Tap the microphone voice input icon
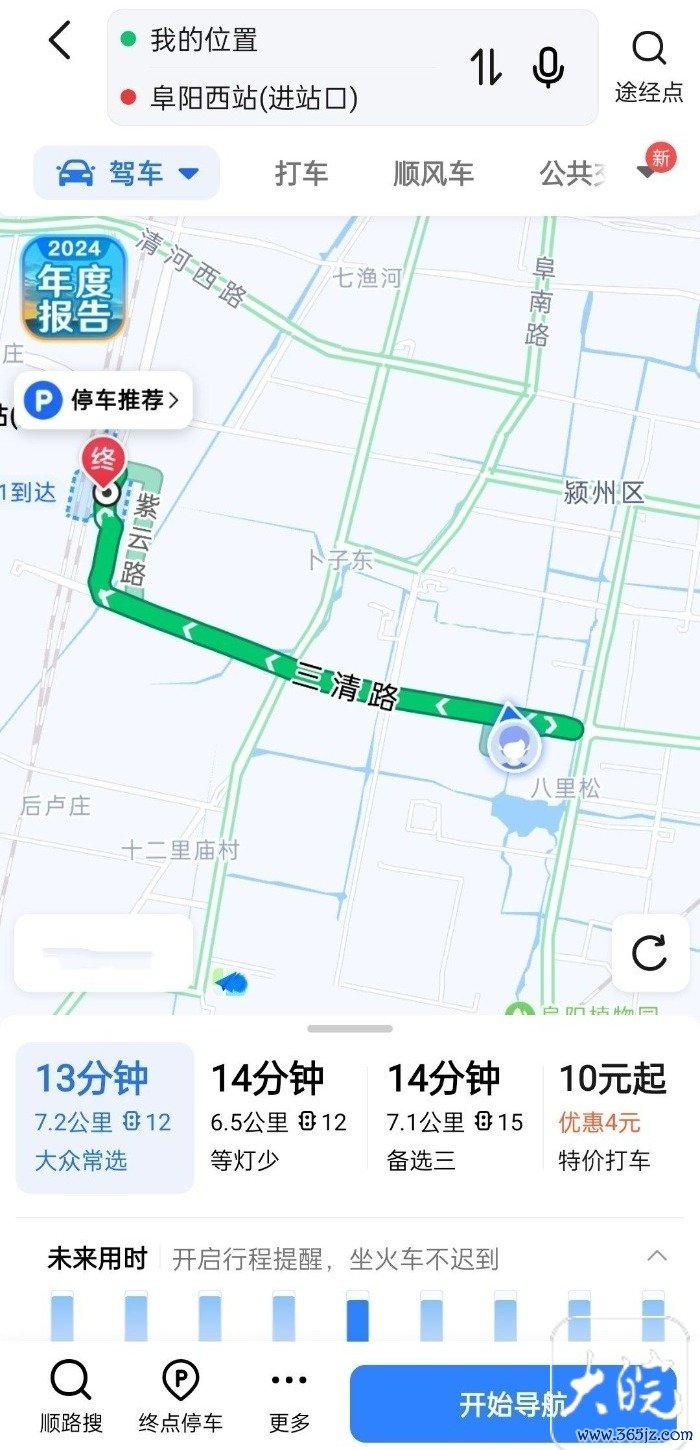The width and height of the screenshot is (700, 1450). click(x=548, y=67)
